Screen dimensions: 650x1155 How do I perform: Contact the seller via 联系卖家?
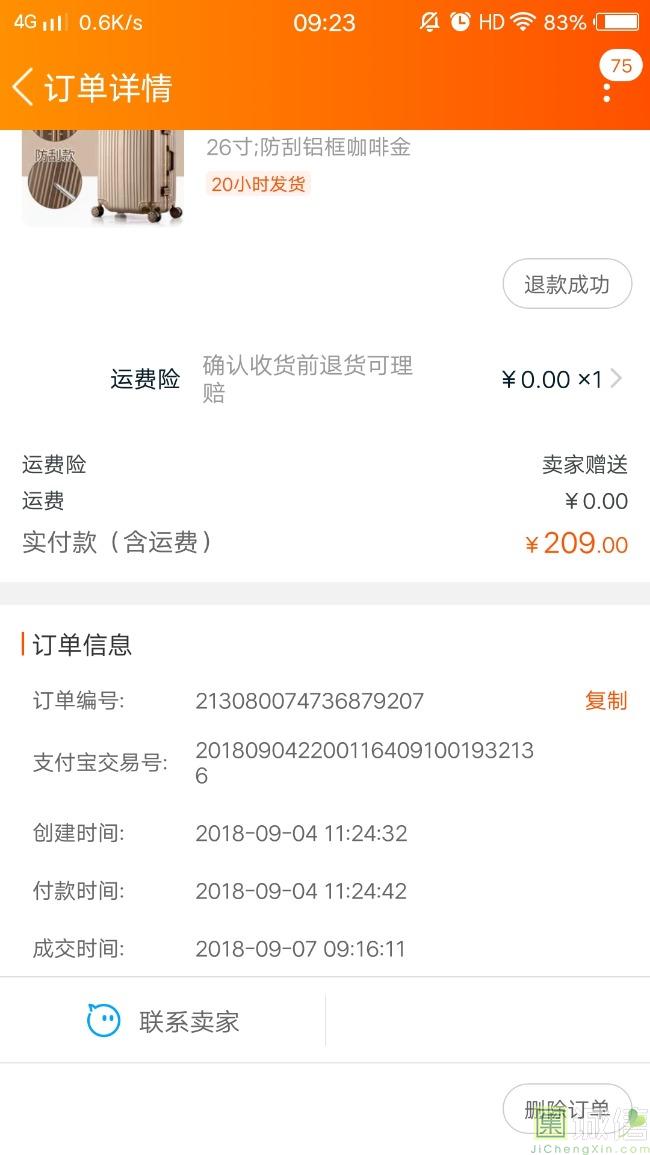click(163, 1021)
